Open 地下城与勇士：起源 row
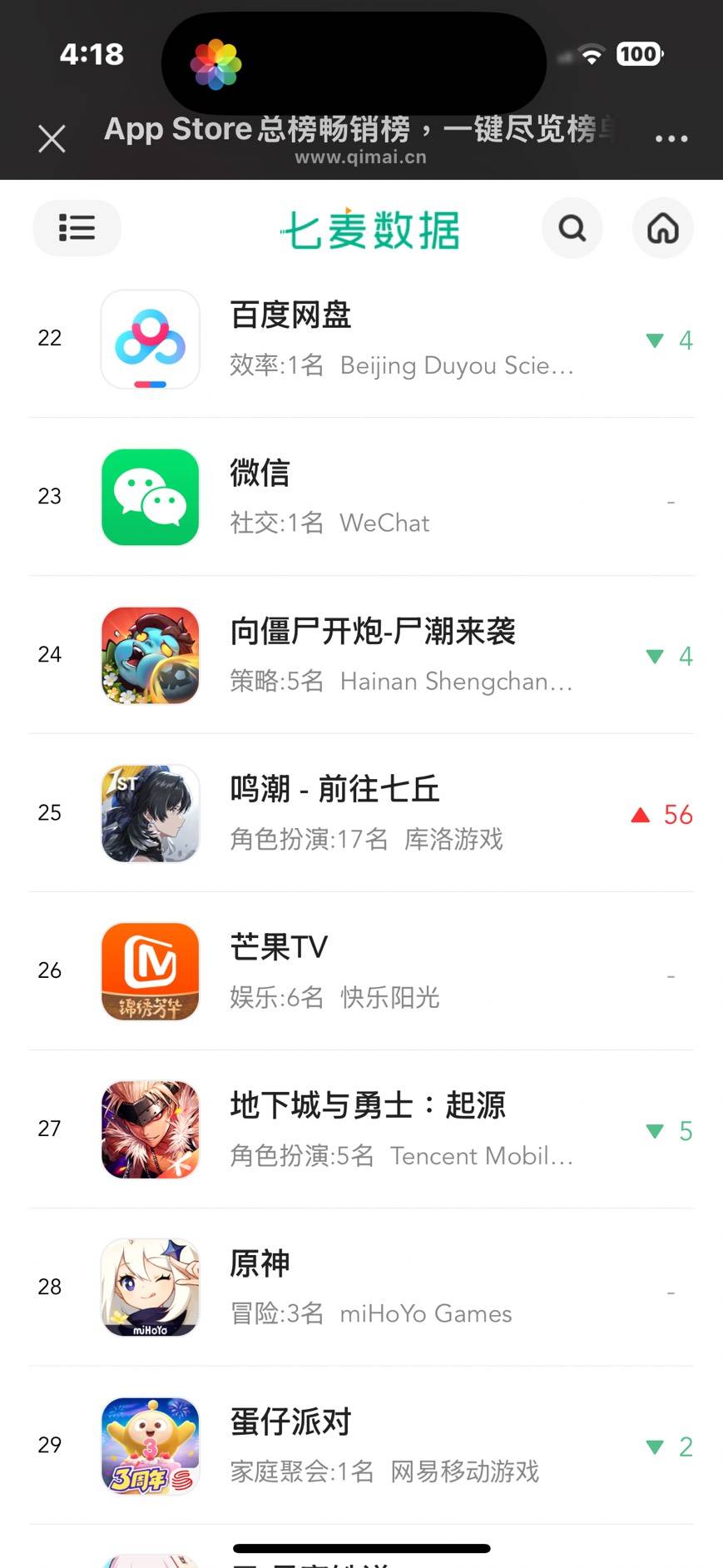Image resolution: width=723 pixels, height=1568 pixels. 361,1129
